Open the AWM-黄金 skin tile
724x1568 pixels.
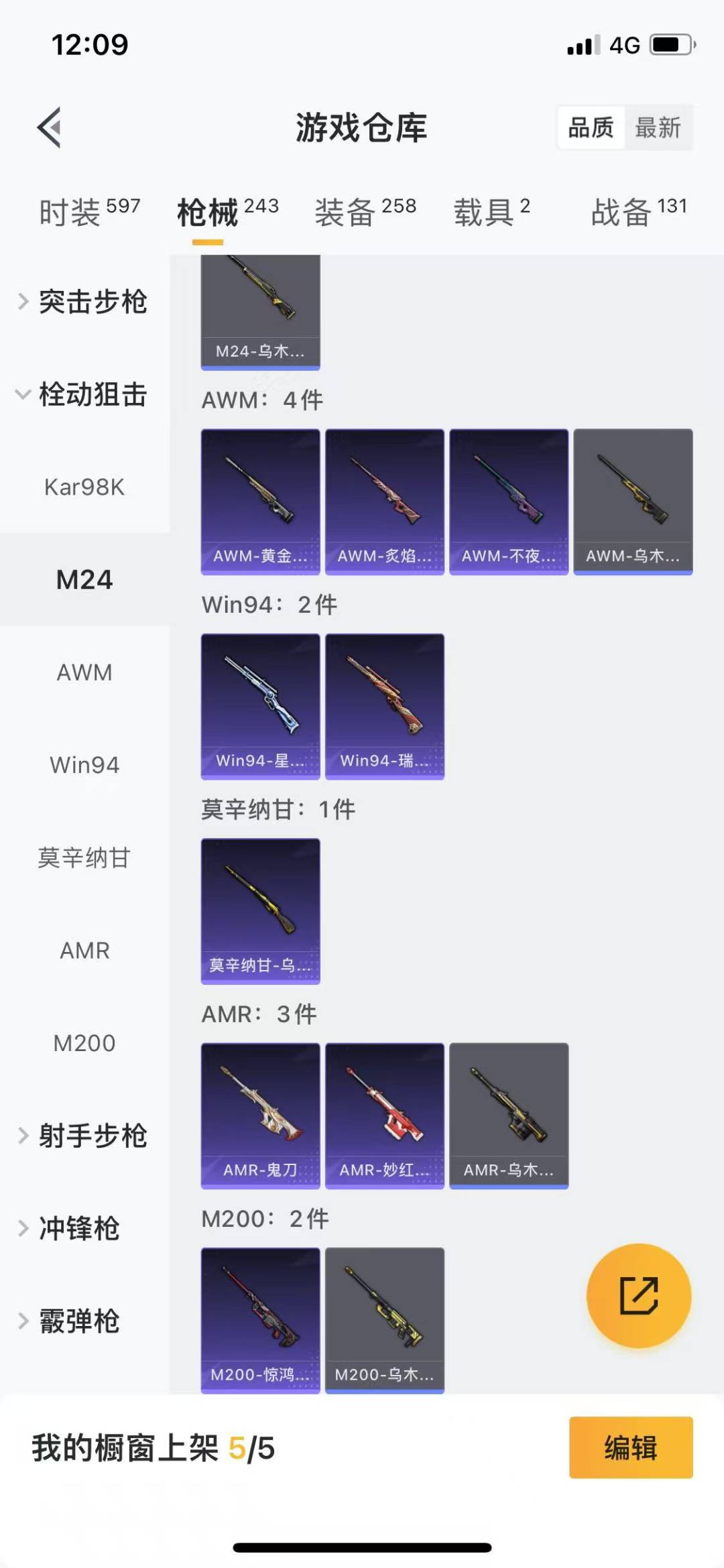point(260,501)
